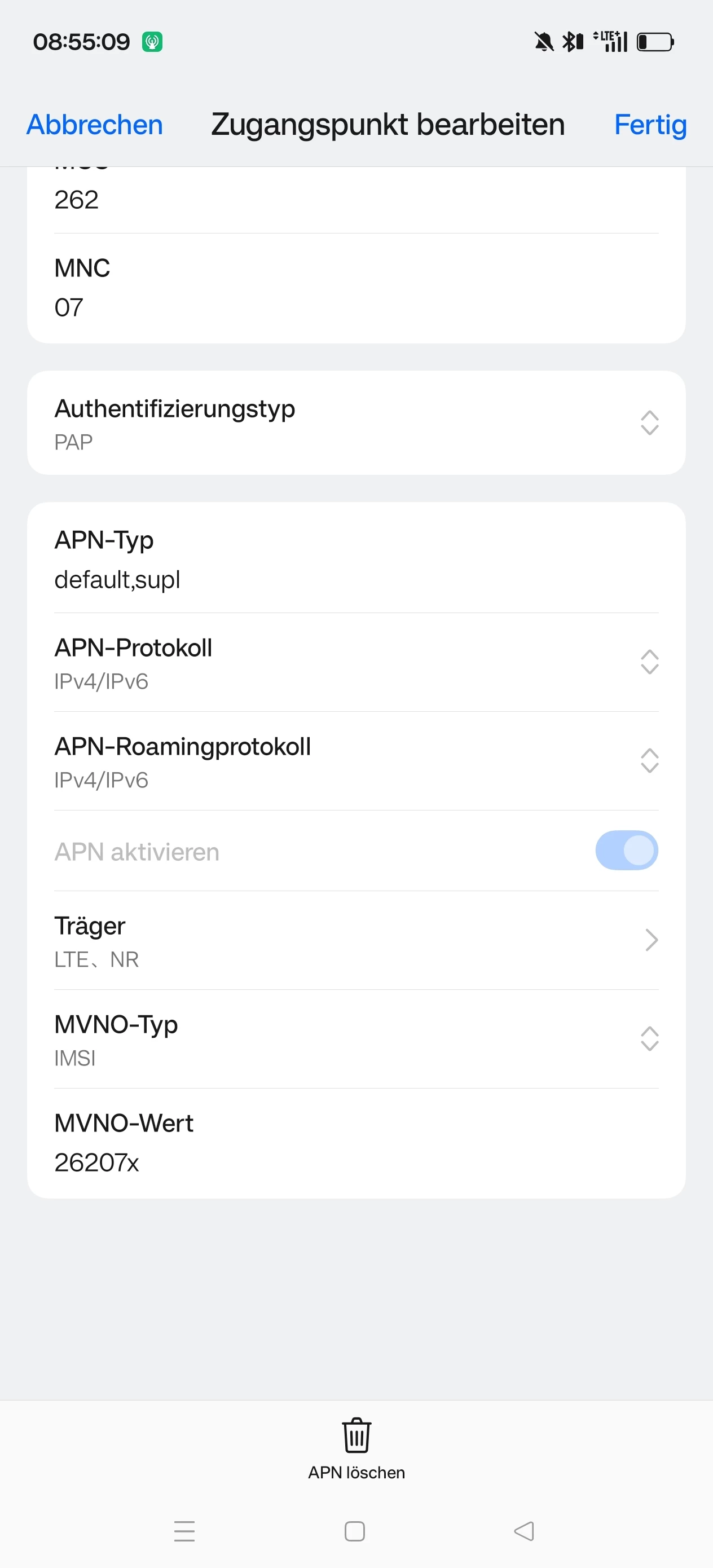This screenshot has width=713, height=1568.
Task: Select a different APN-Roamingprotokoll
Action: click(356, 761)
